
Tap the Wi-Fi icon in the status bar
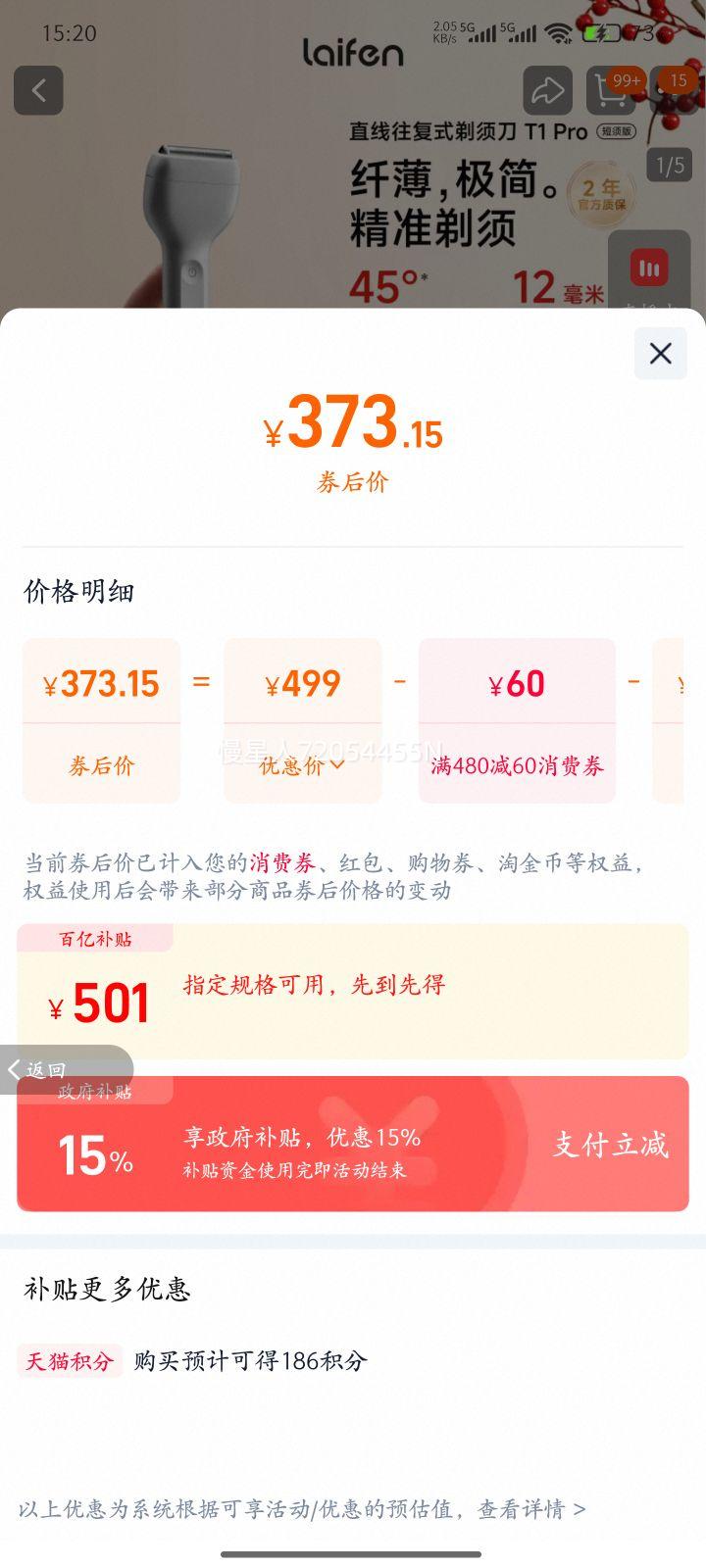click(x=560, y=30)
